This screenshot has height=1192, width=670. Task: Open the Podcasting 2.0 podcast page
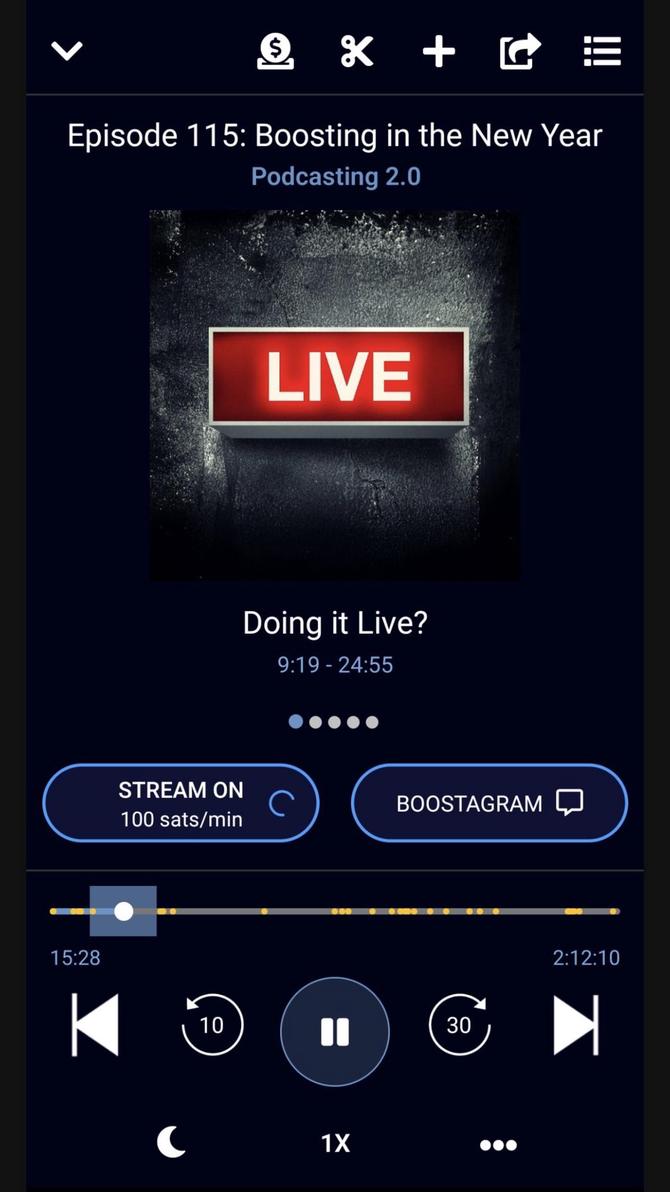[x=335, y=177]
